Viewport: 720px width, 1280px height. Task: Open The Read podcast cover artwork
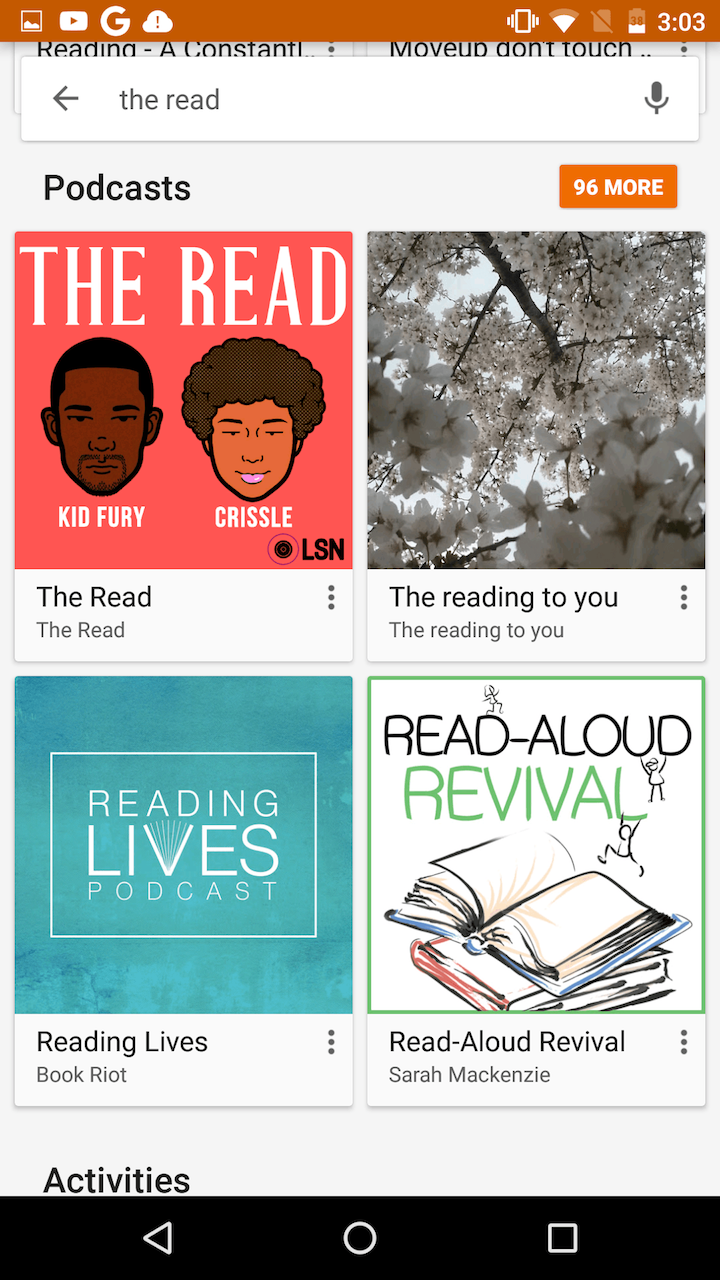(x=183, y=399)
